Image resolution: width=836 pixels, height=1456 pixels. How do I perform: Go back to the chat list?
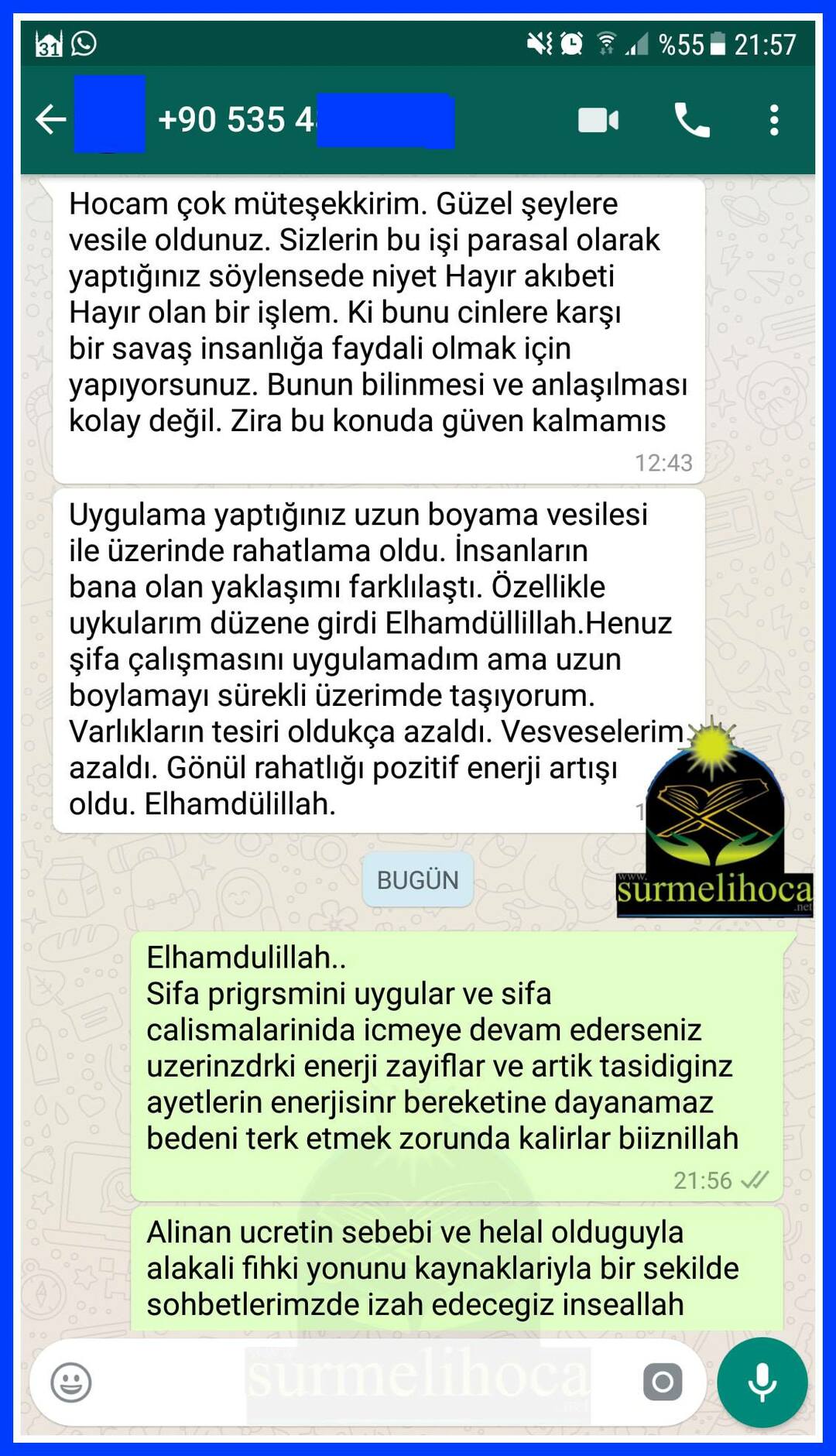click(x=51, y=120)
